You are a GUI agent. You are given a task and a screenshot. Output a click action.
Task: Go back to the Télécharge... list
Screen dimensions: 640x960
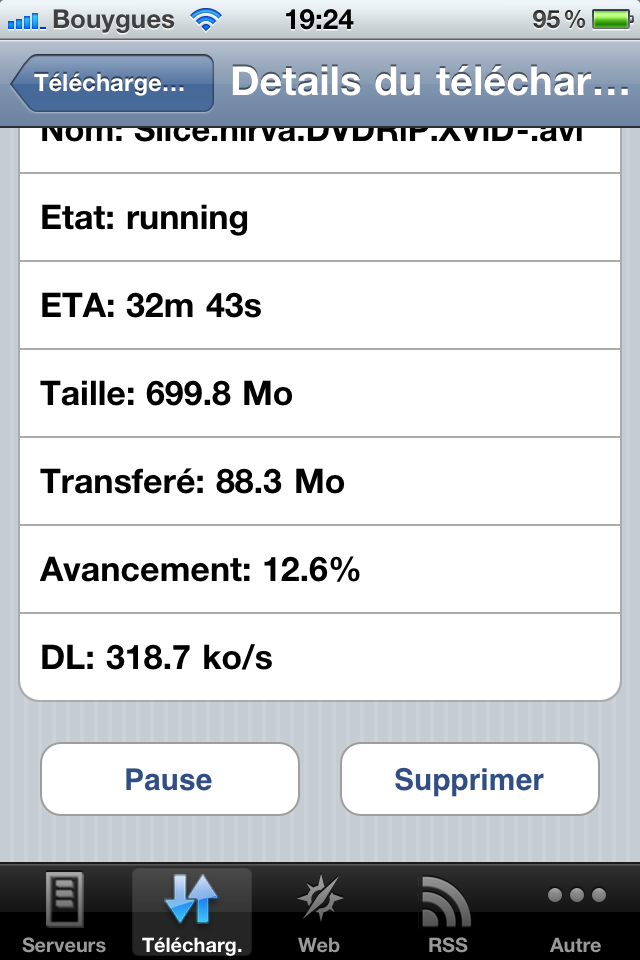tap(112, 84)
